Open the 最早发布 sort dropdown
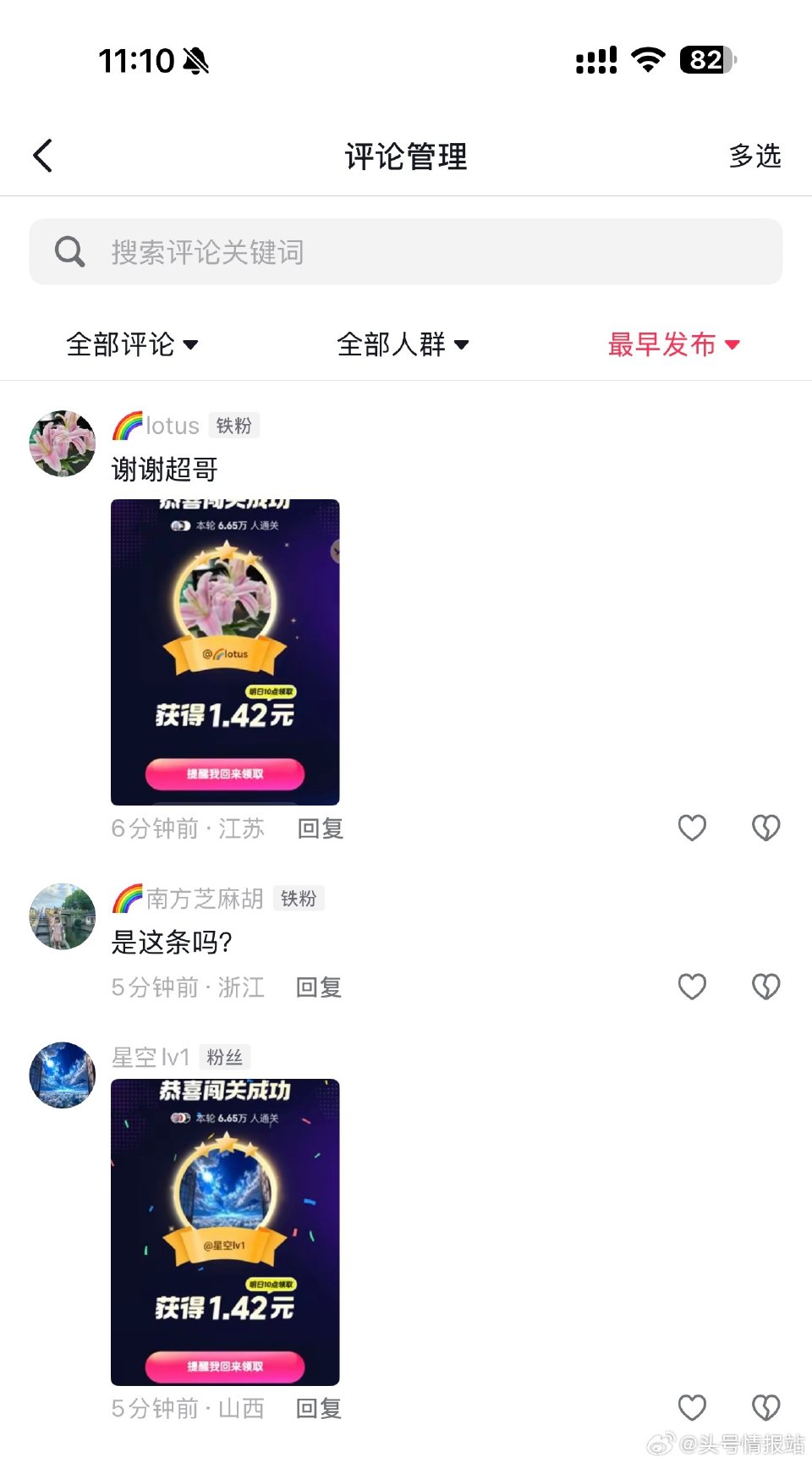This screenshot has height=1463, width=812. click(x=672, y=344)
